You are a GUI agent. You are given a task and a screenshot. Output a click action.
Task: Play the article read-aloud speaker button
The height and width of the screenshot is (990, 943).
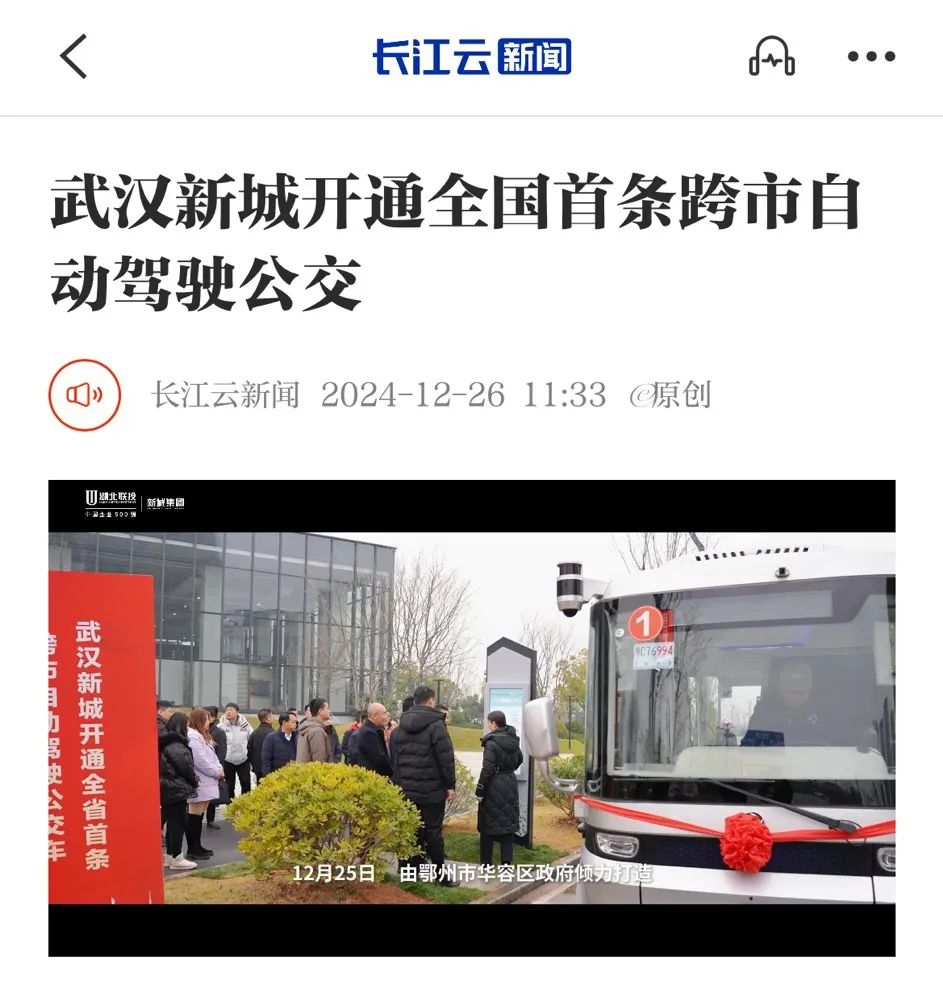point(85,395)
